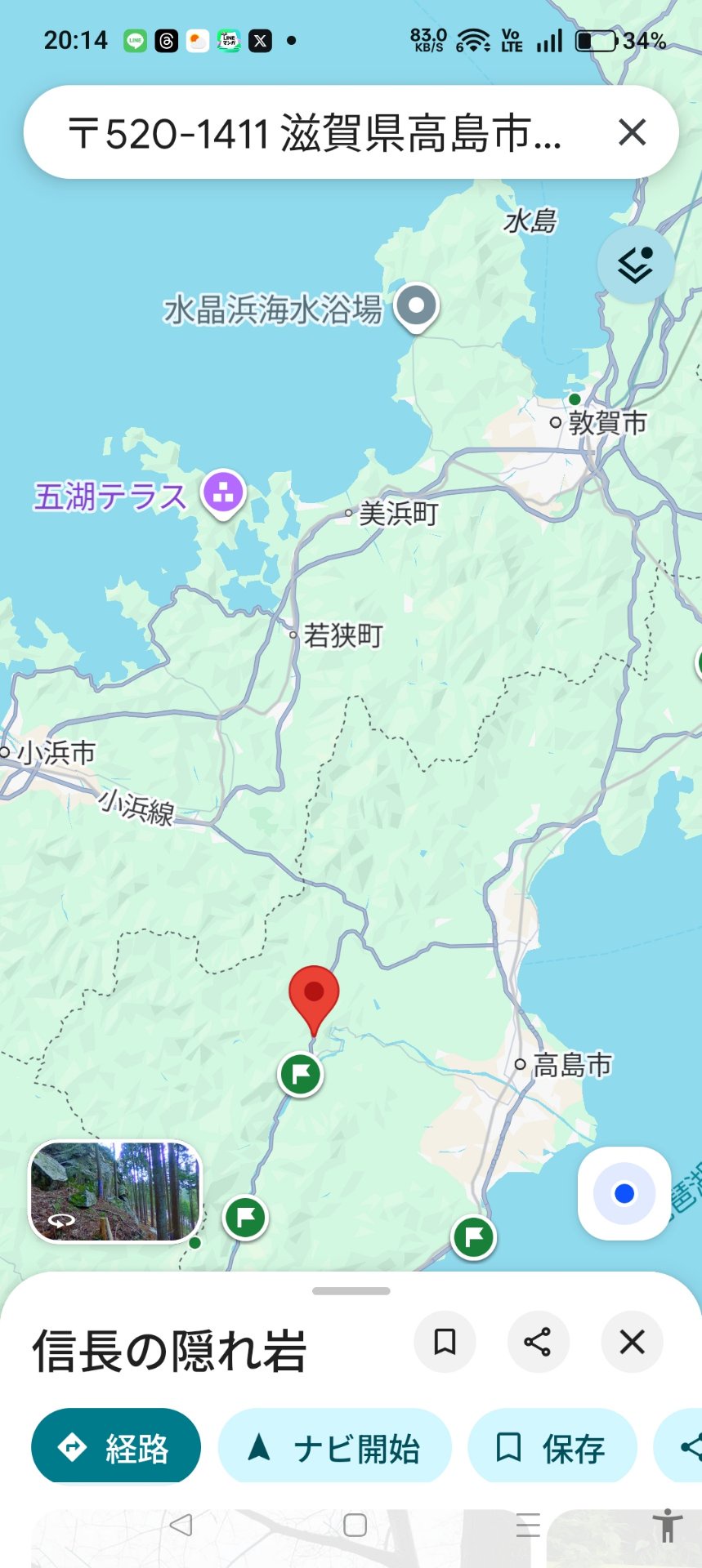The image size is (702, 1568).
Task: Go back with the system back button
Action: 181,1525
